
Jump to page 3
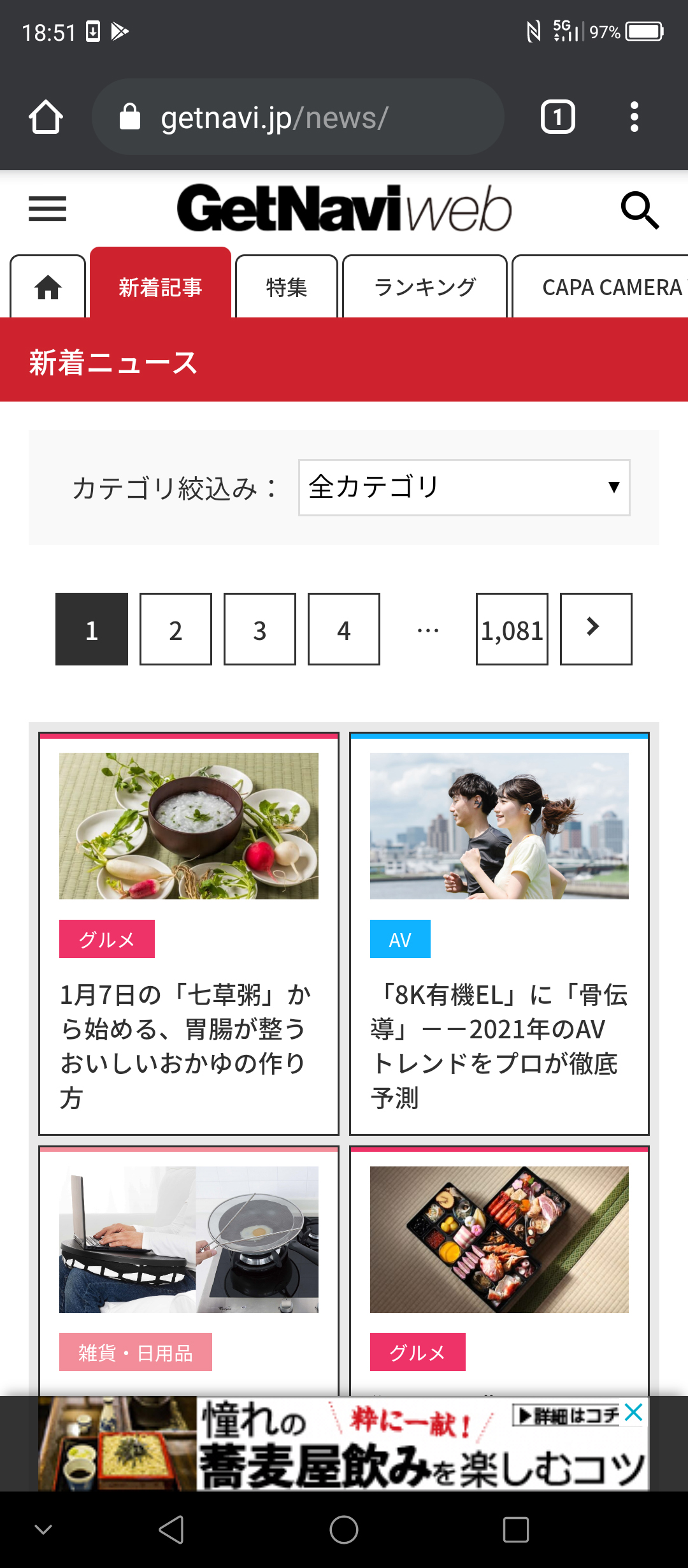260,630
